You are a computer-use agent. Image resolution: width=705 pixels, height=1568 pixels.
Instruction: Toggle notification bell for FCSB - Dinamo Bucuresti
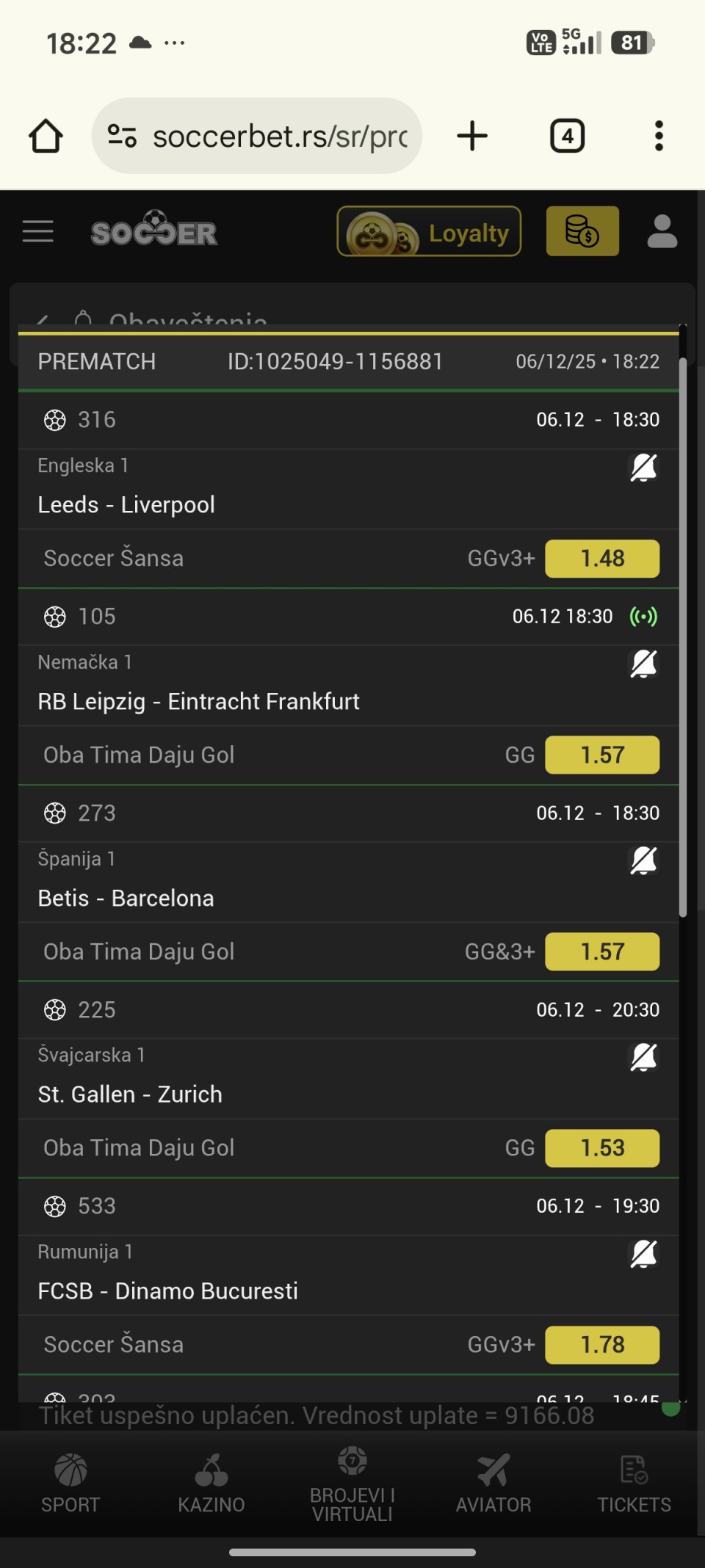tap(643, 1255)
